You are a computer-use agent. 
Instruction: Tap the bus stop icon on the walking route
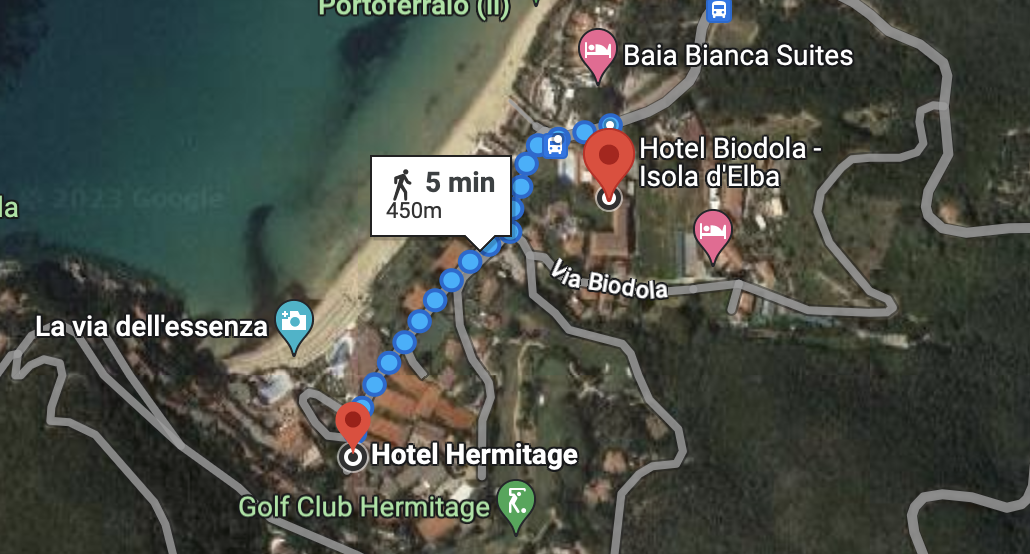click(x=555, y=146)
